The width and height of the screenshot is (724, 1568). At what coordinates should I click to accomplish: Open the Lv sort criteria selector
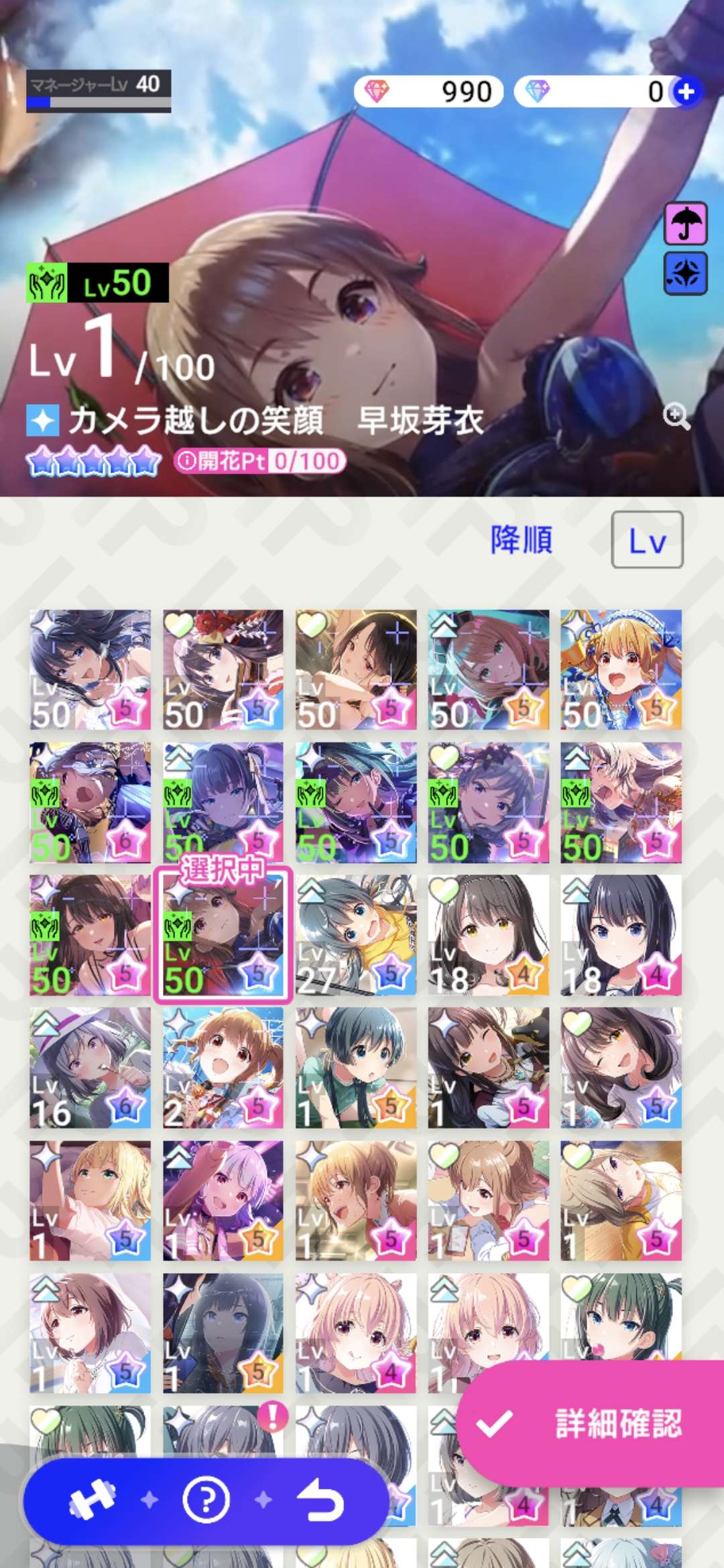click(647, 540)
